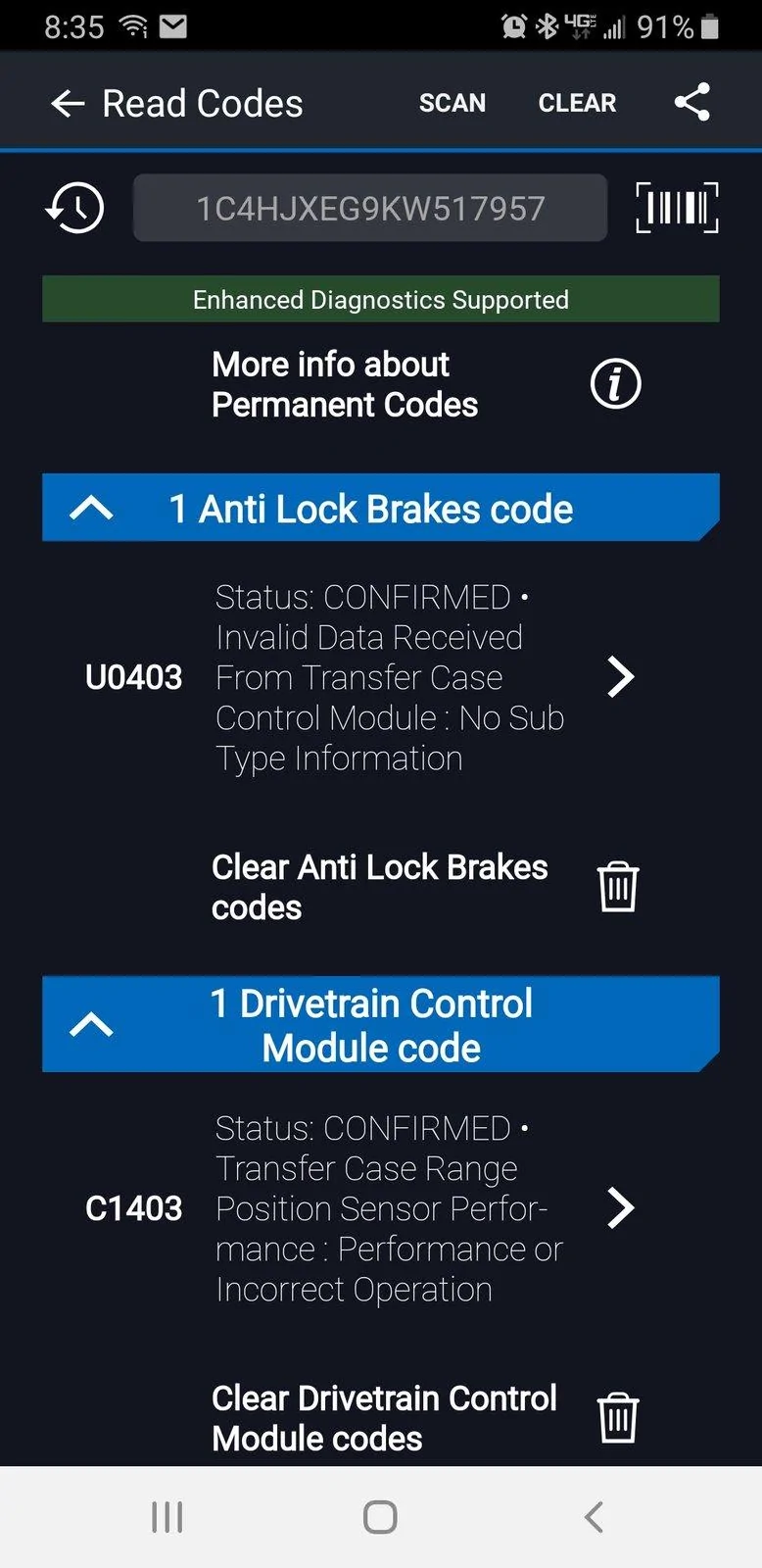Screen dimensions: 762x1568
Task: Edit the VIN number field
Action: [x=370, y=208]
